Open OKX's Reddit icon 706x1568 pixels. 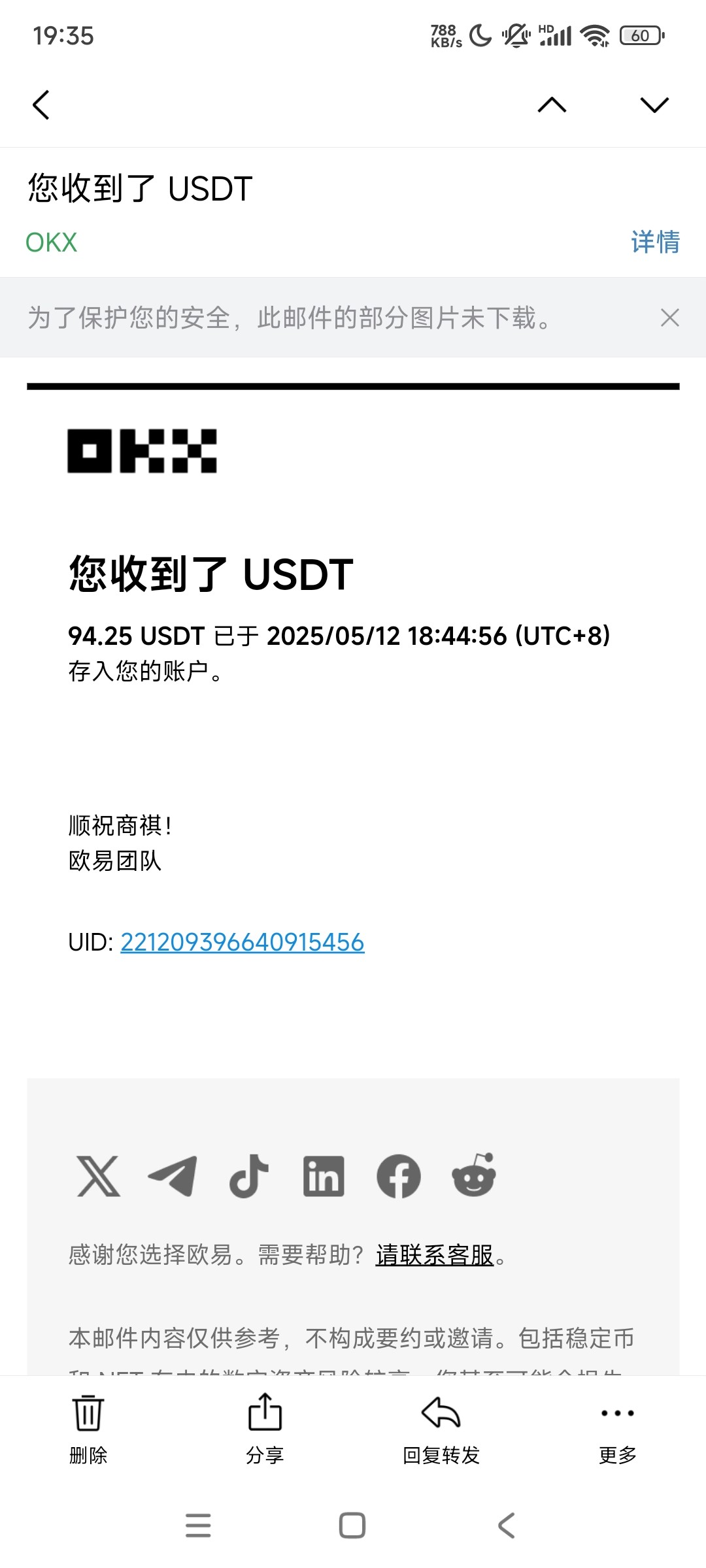(474, 1175)
